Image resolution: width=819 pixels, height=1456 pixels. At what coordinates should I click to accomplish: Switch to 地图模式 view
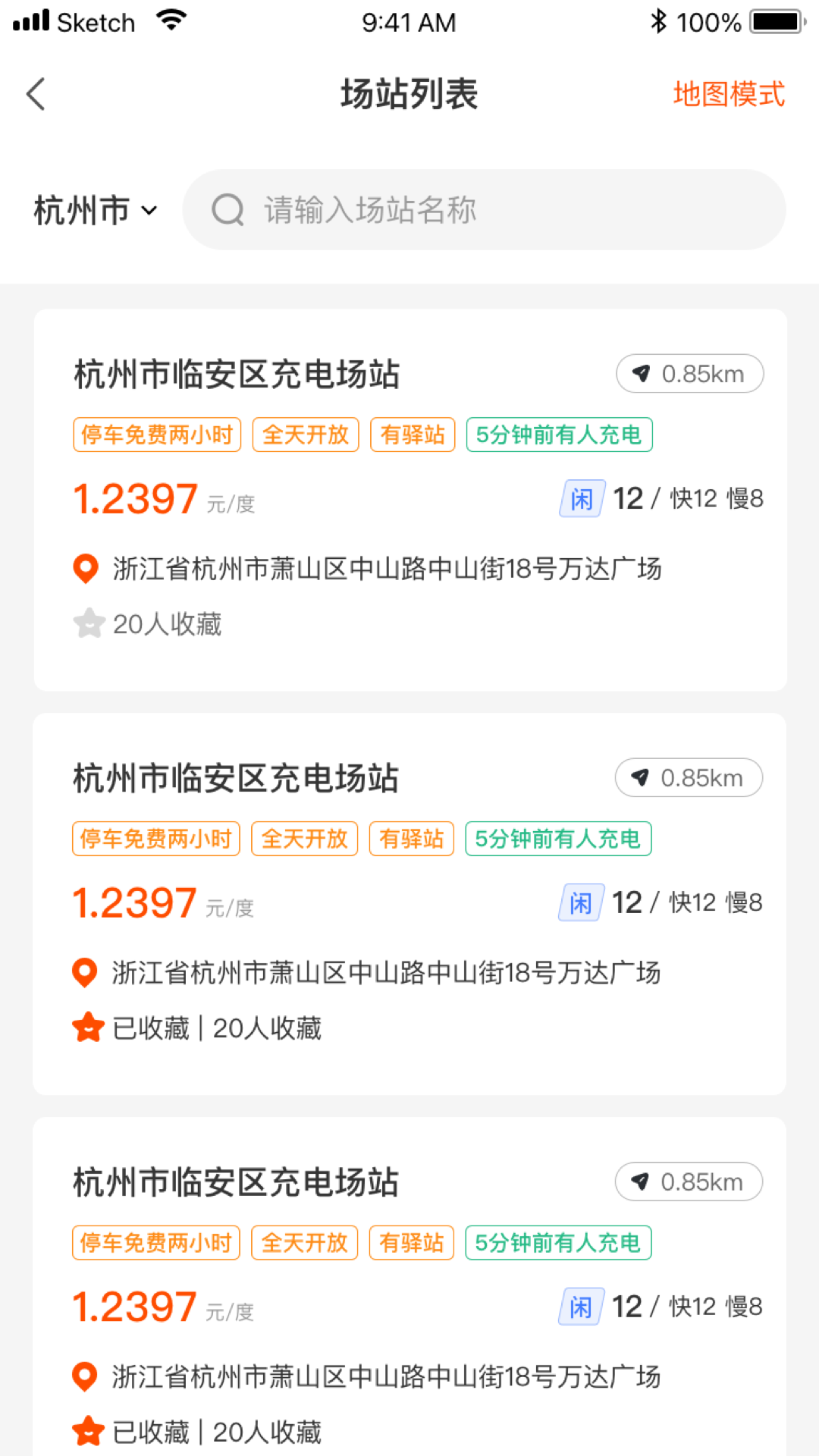click(x=729, y=93)
